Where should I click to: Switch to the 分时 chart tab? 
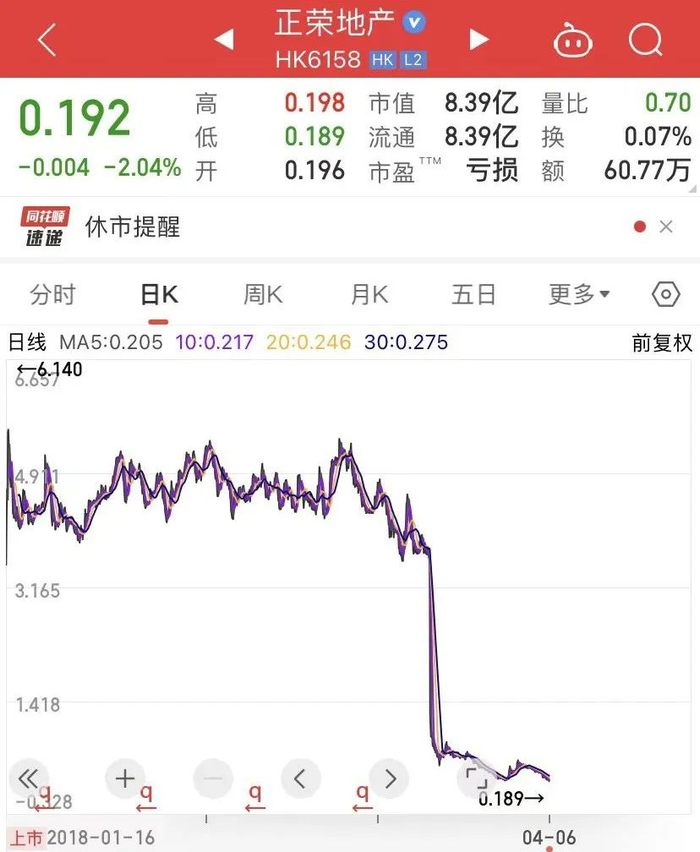(x=52, y=294)
